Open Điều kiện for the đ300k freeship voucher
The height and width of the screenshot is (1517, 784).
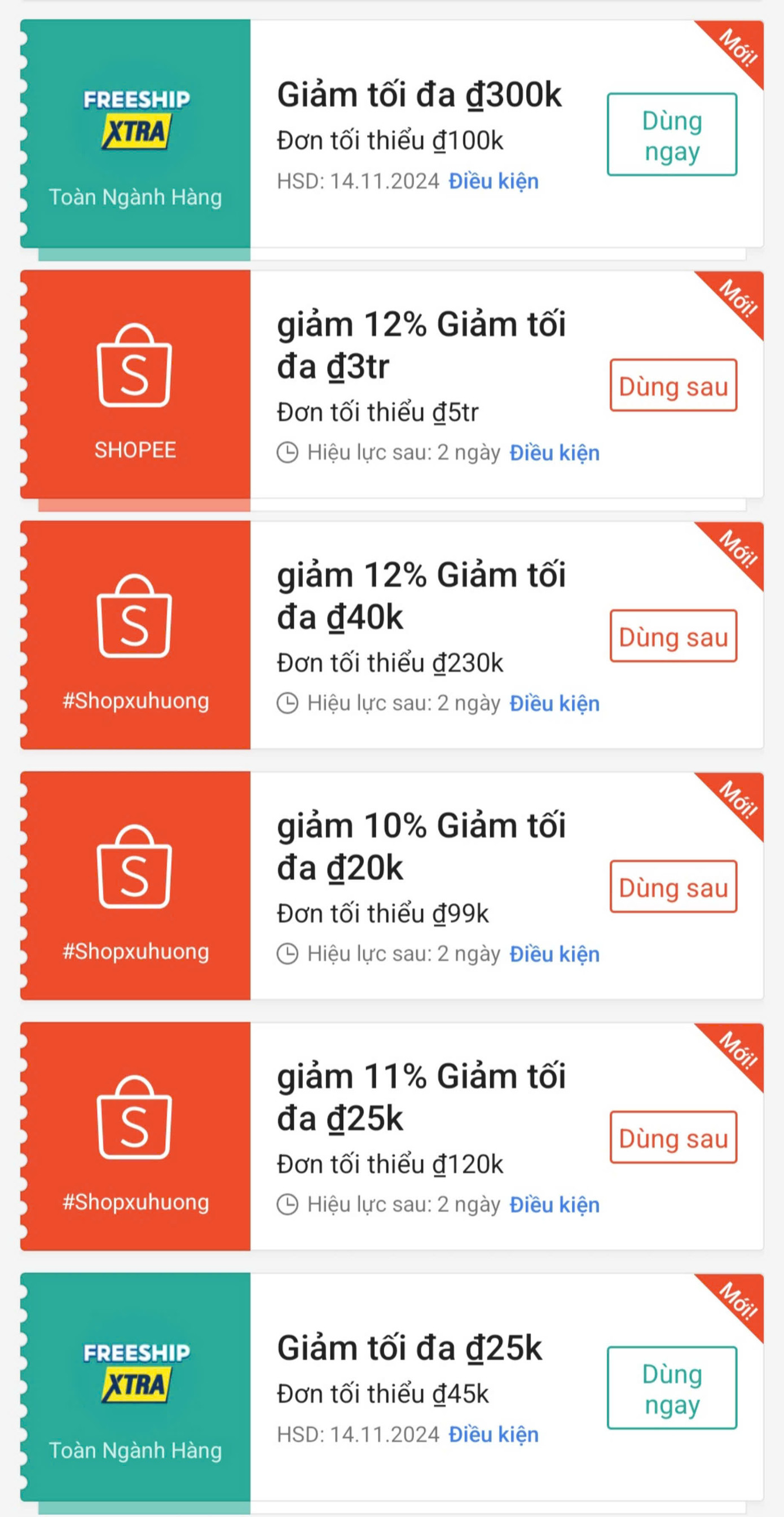(x=493, y=181)
